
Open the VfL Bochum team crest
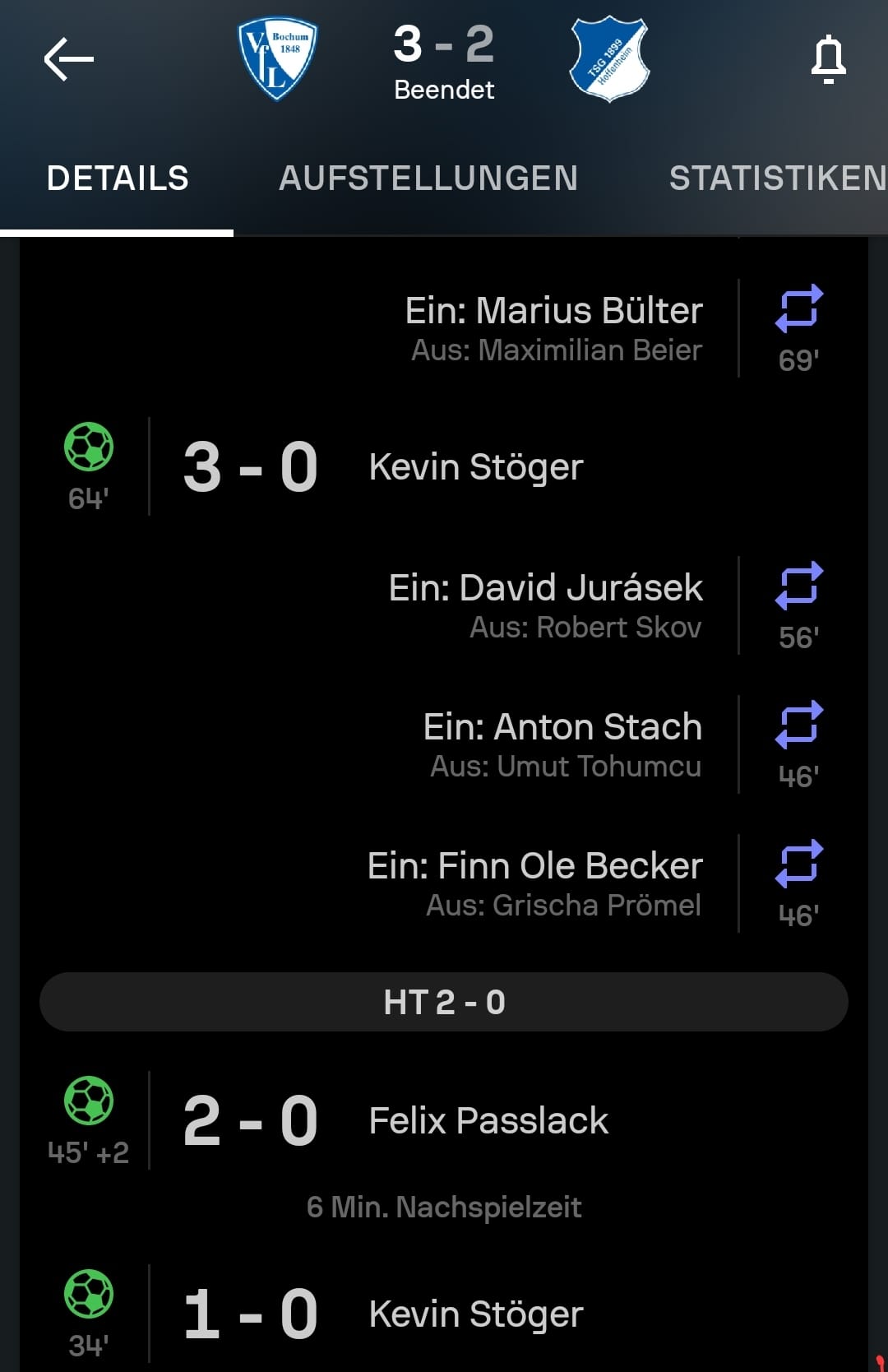tap(278, 59)
